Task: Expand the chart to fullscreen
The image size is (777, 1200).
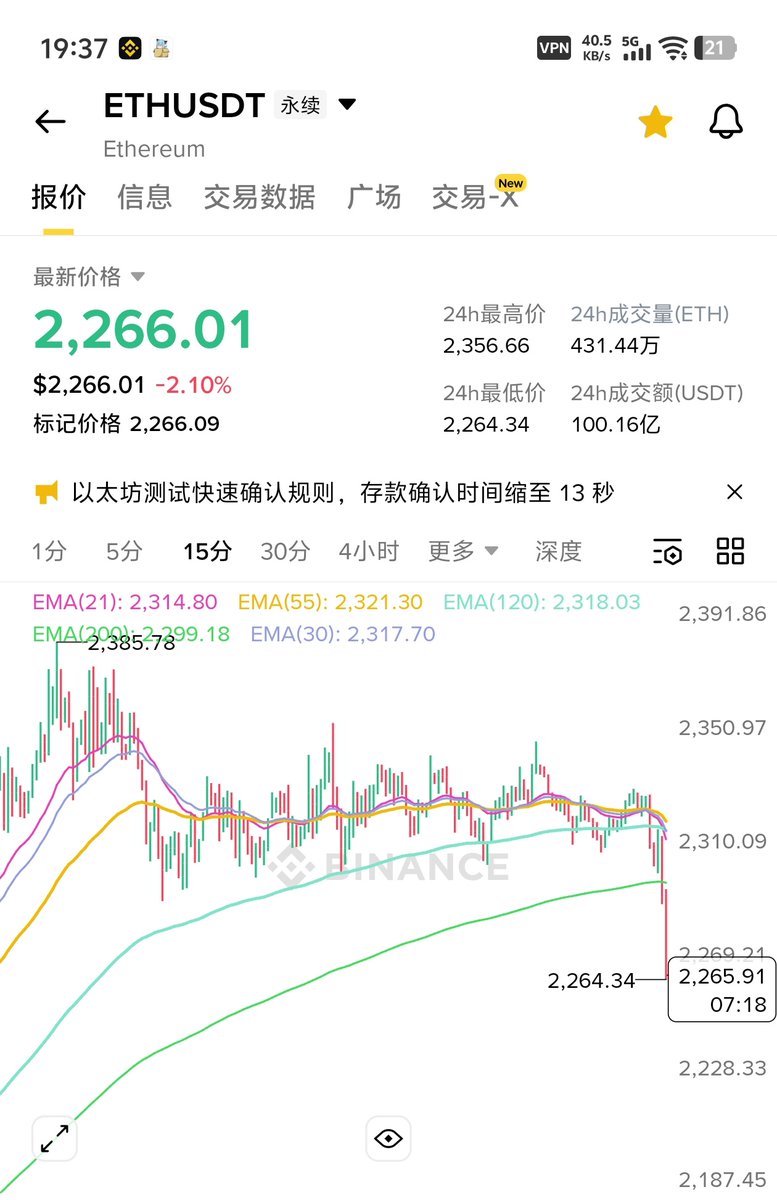Action: (x=54, y=1138)
